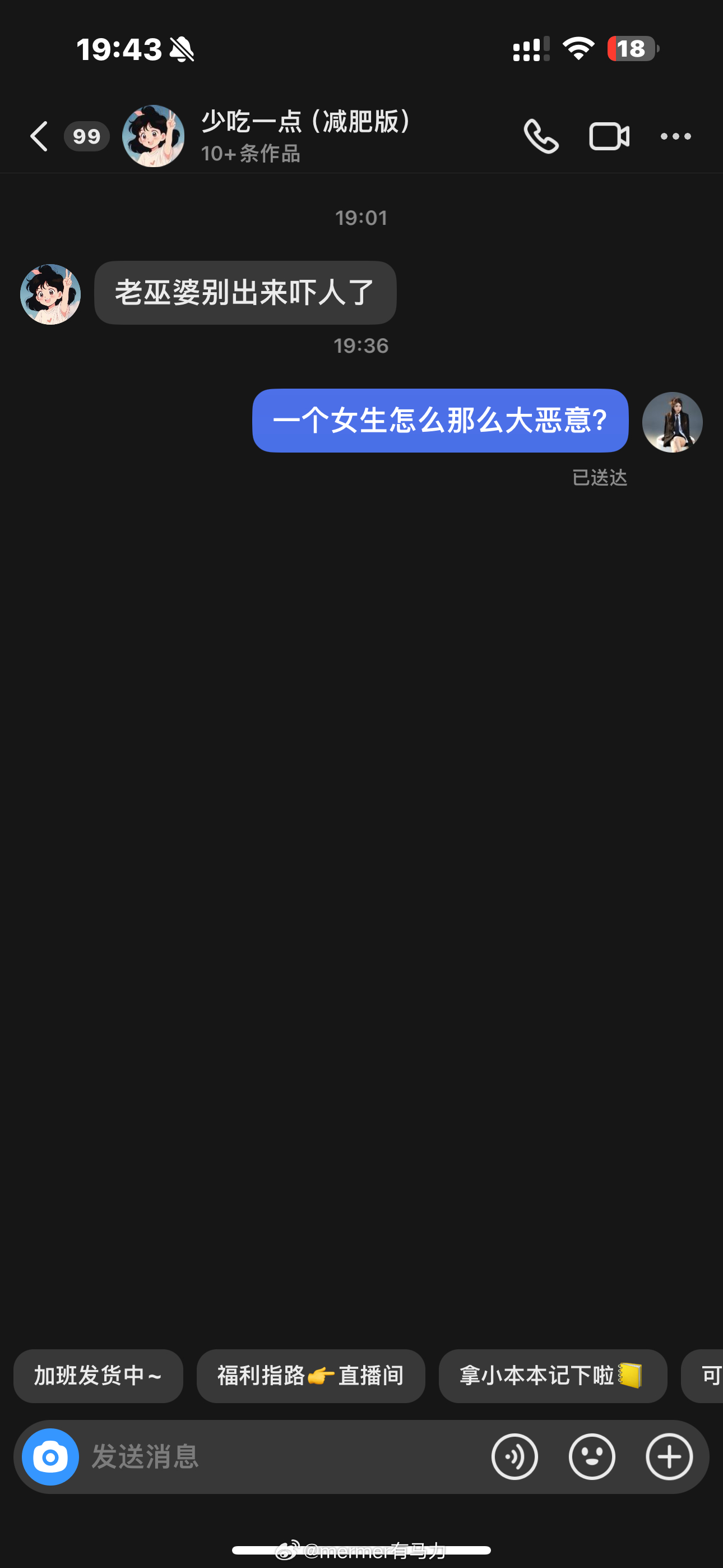Start a voice call with 少吃一点

(541, 136)
